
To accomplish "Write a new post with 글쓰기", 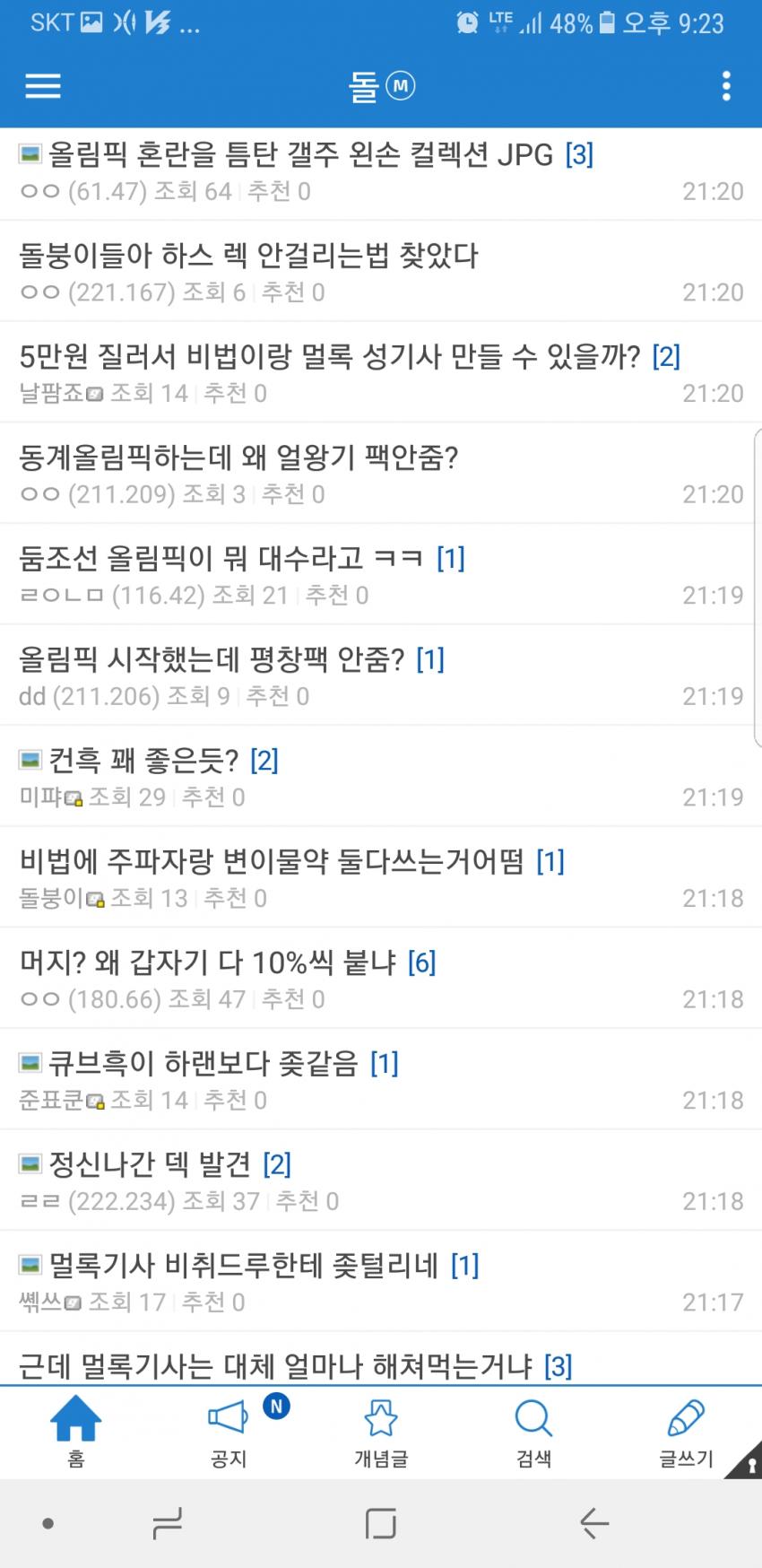I will point(686,1432).
